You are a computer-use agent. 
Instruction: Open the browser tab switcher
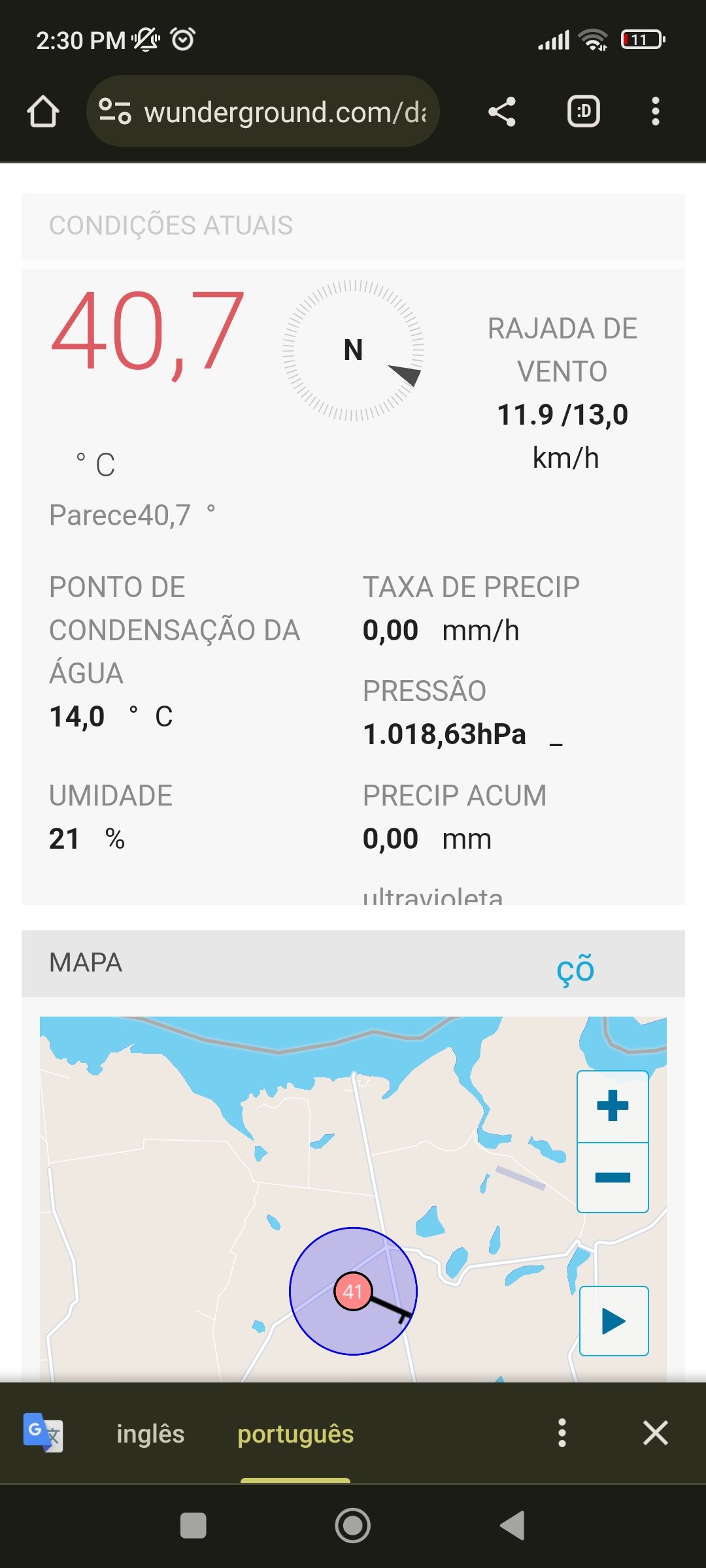point(584,111)
